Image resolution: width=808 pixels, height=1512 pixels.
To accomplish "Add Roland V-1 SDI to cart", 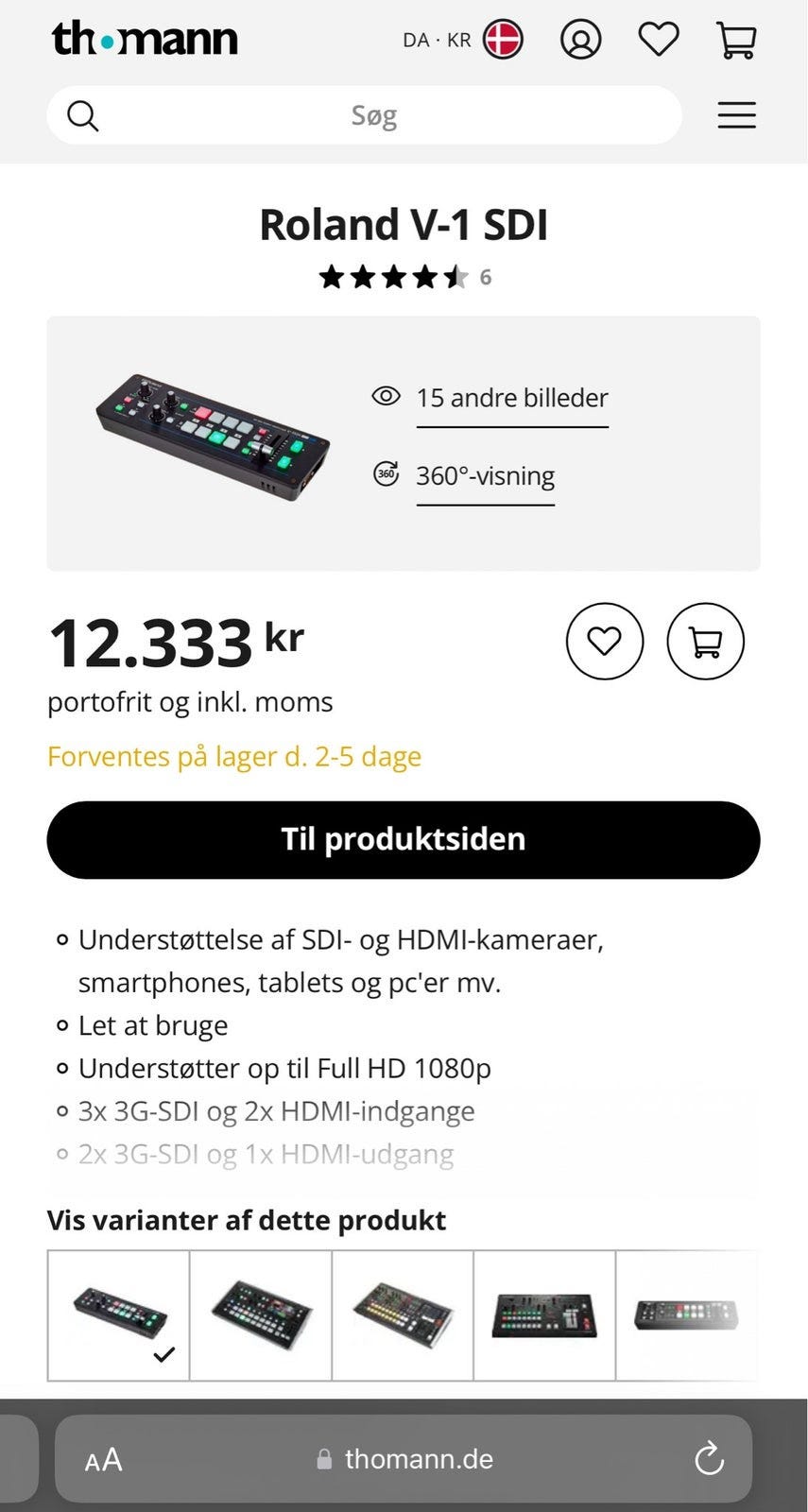I will [x=705, y=642].
